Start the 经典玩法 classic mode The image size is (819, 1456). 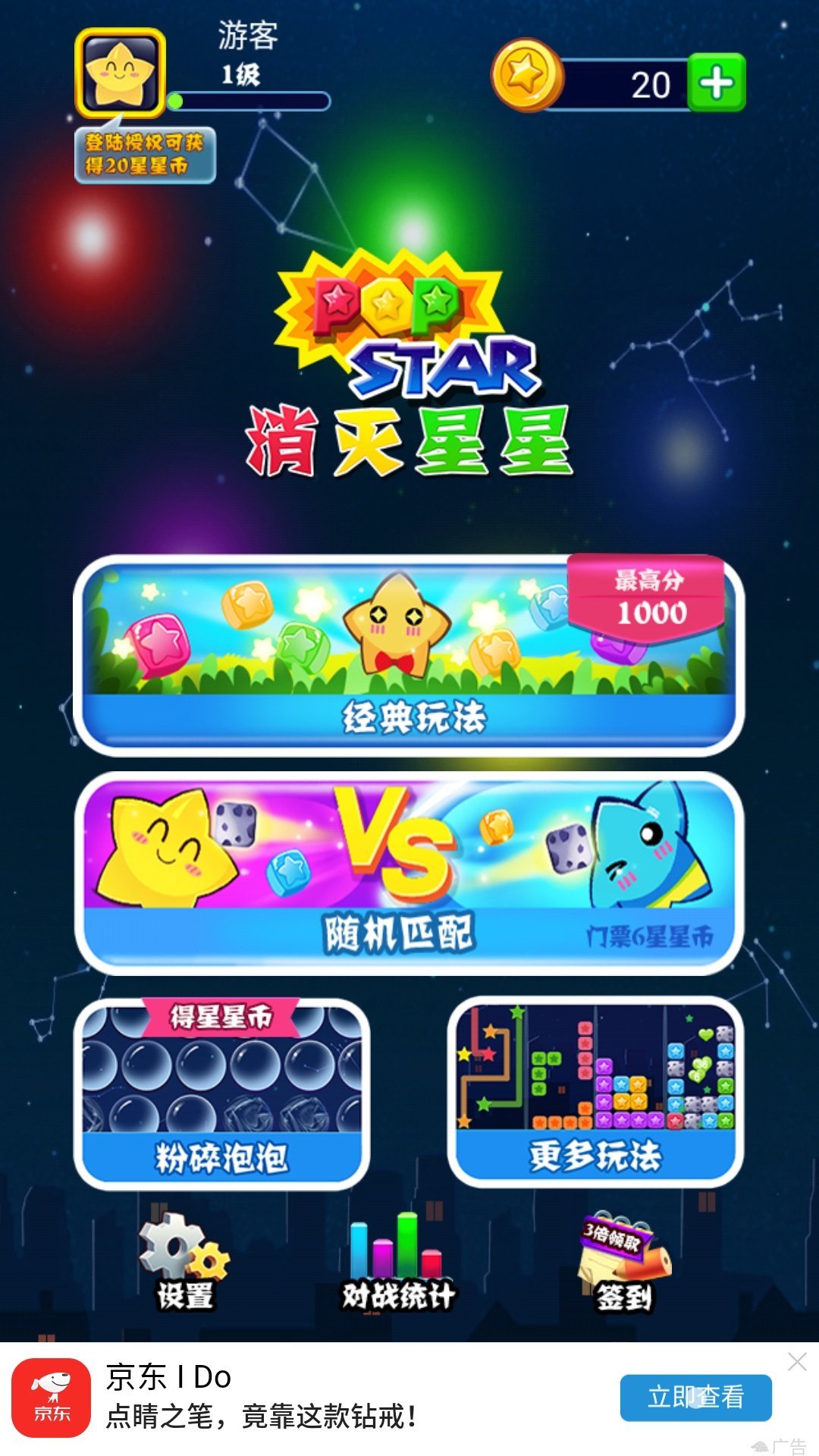(409, 656)
